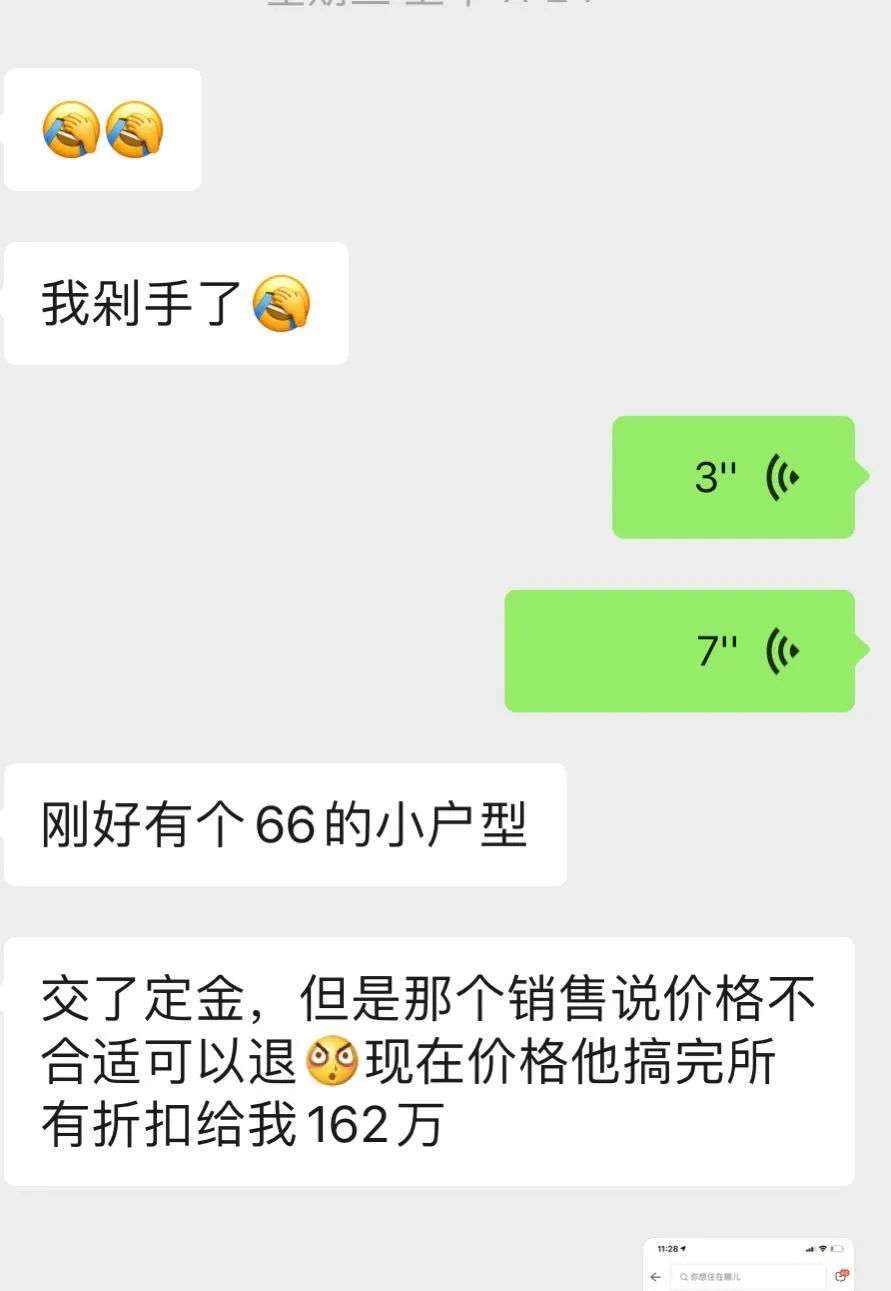Play the 7-second voice message
The image size is (891, 1291).
[679, 651]
